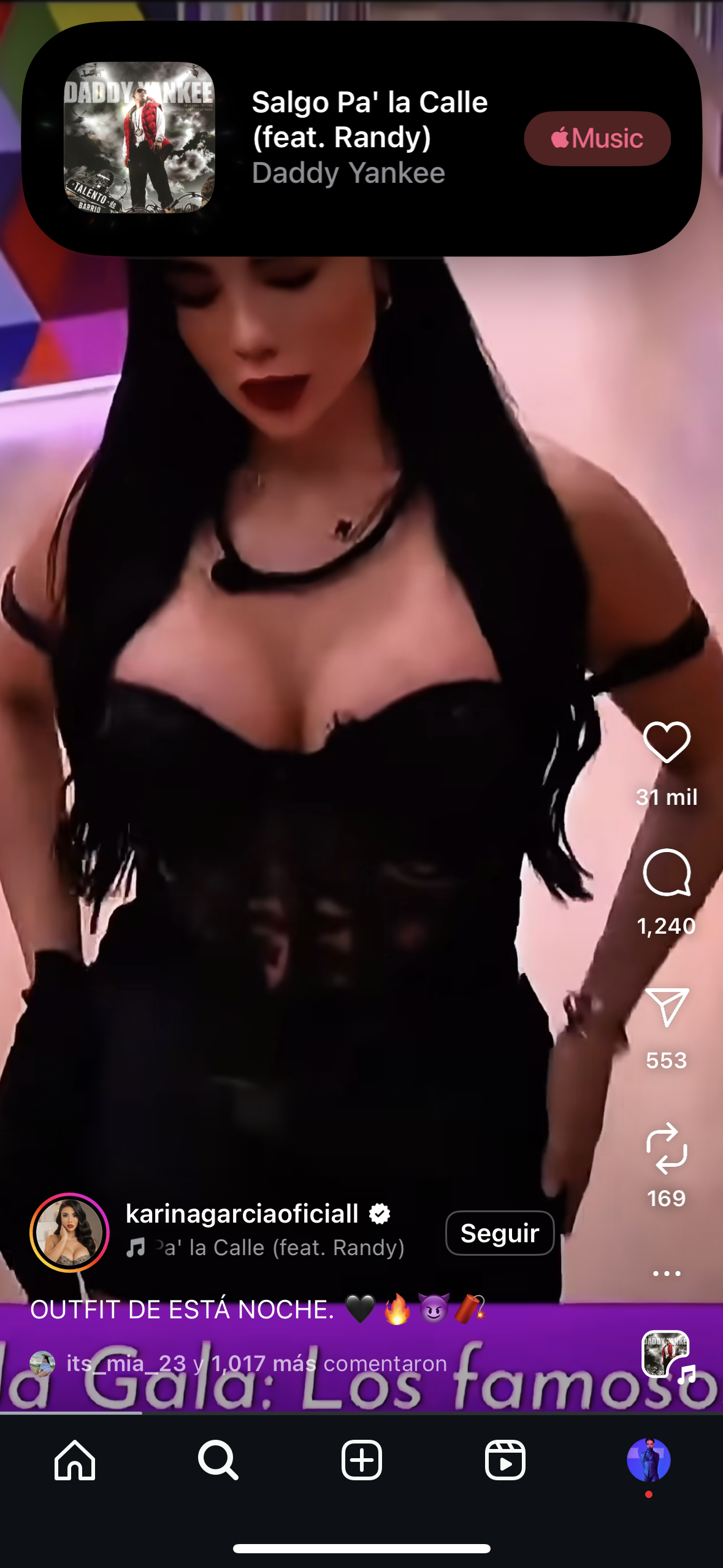Go to the Home tab
This screenshot has height=1568, width=723.
point(75,1460)
